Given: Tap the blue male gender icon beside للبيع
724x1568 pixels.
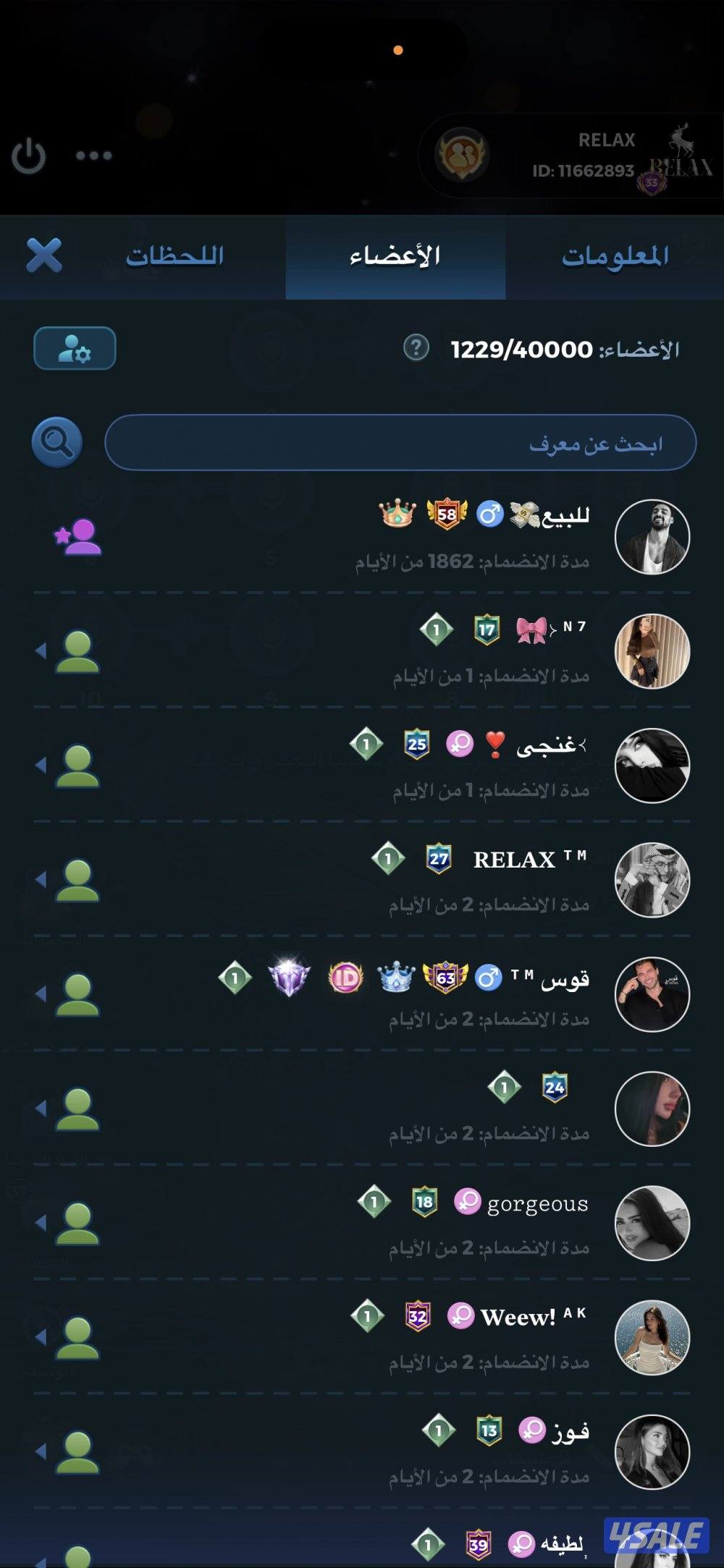Looking at the screenshot, I should click(492, 513).
